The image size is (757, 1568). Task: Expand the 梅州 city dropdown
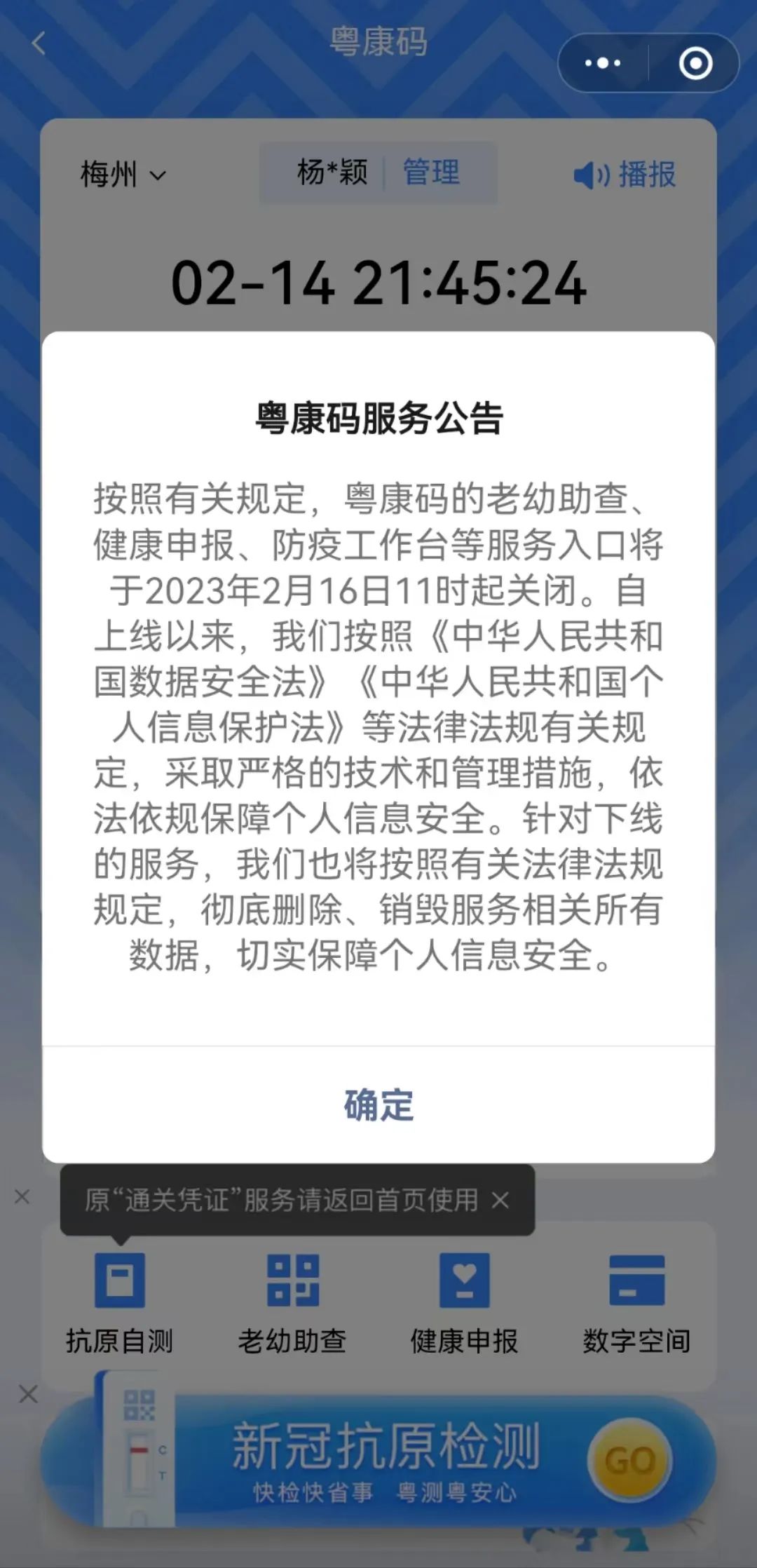123,174
